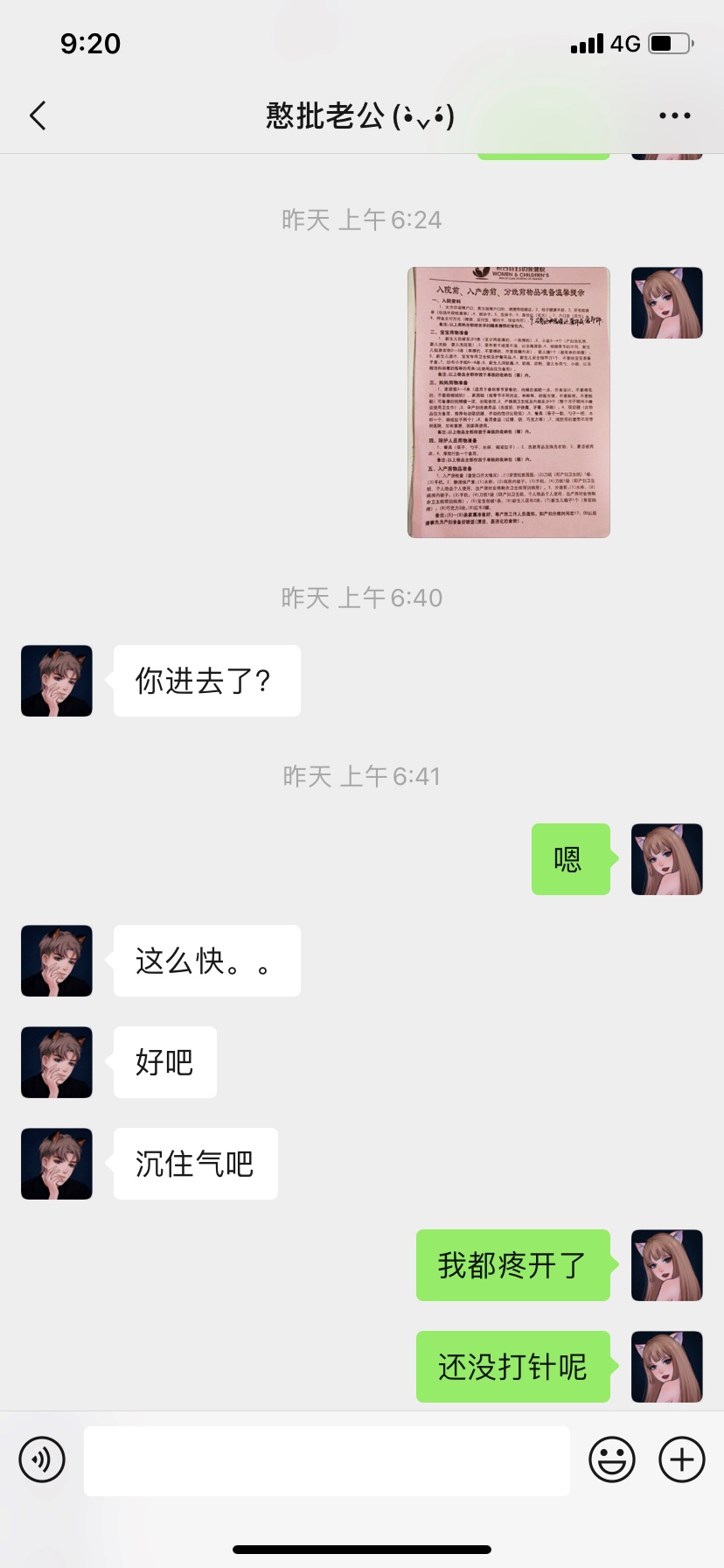
Task: Tap husband's avatar beside 你进去了?
Action: point(57,681)
